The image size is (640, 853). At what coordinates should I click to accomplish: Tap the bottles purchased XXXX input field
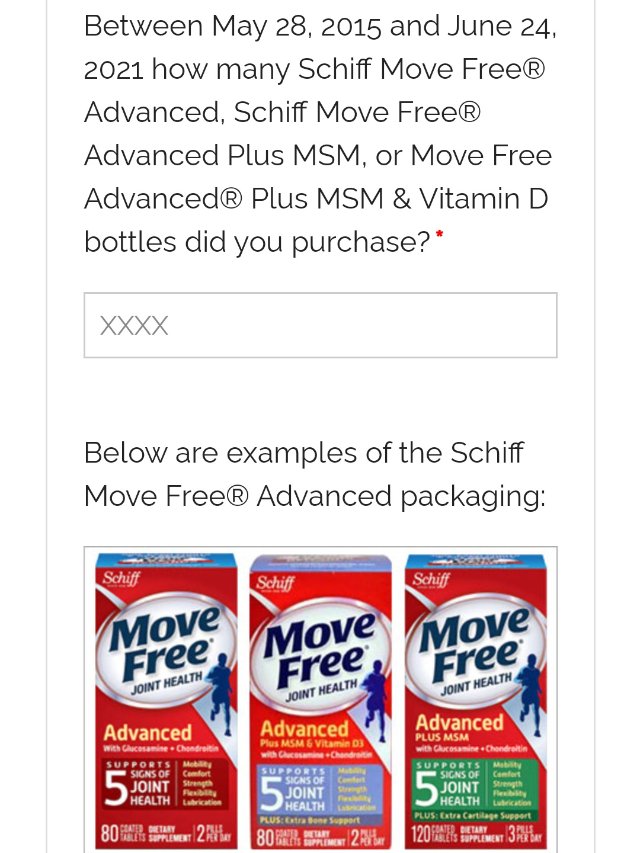click(x=320, y=325)
